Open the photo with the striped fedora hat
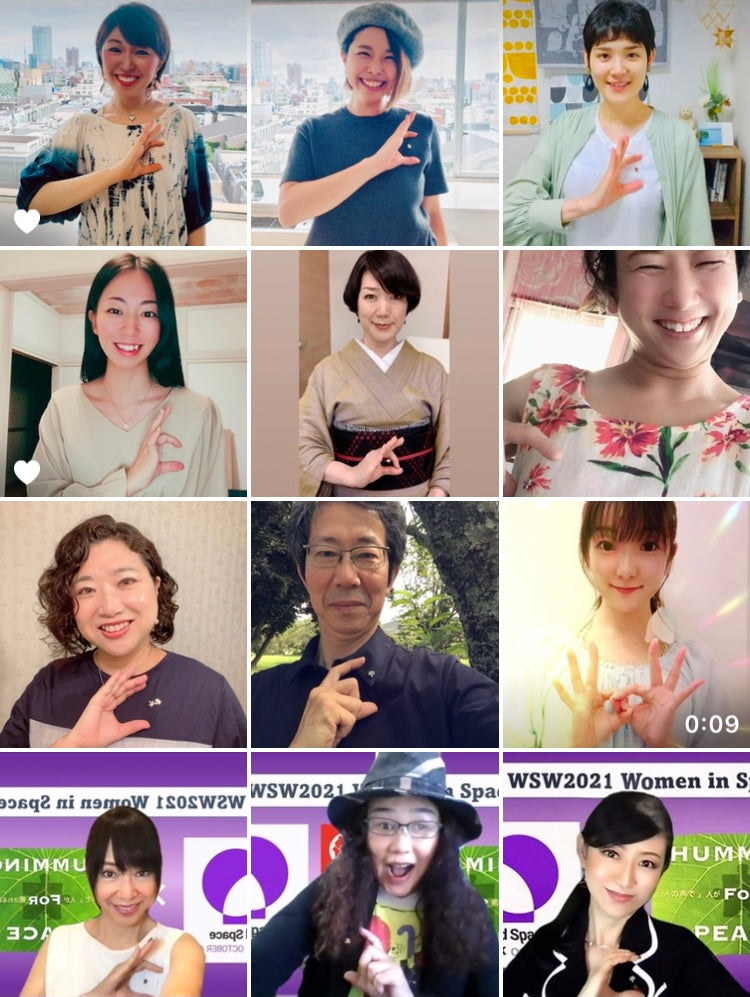 tap(374, 875)
